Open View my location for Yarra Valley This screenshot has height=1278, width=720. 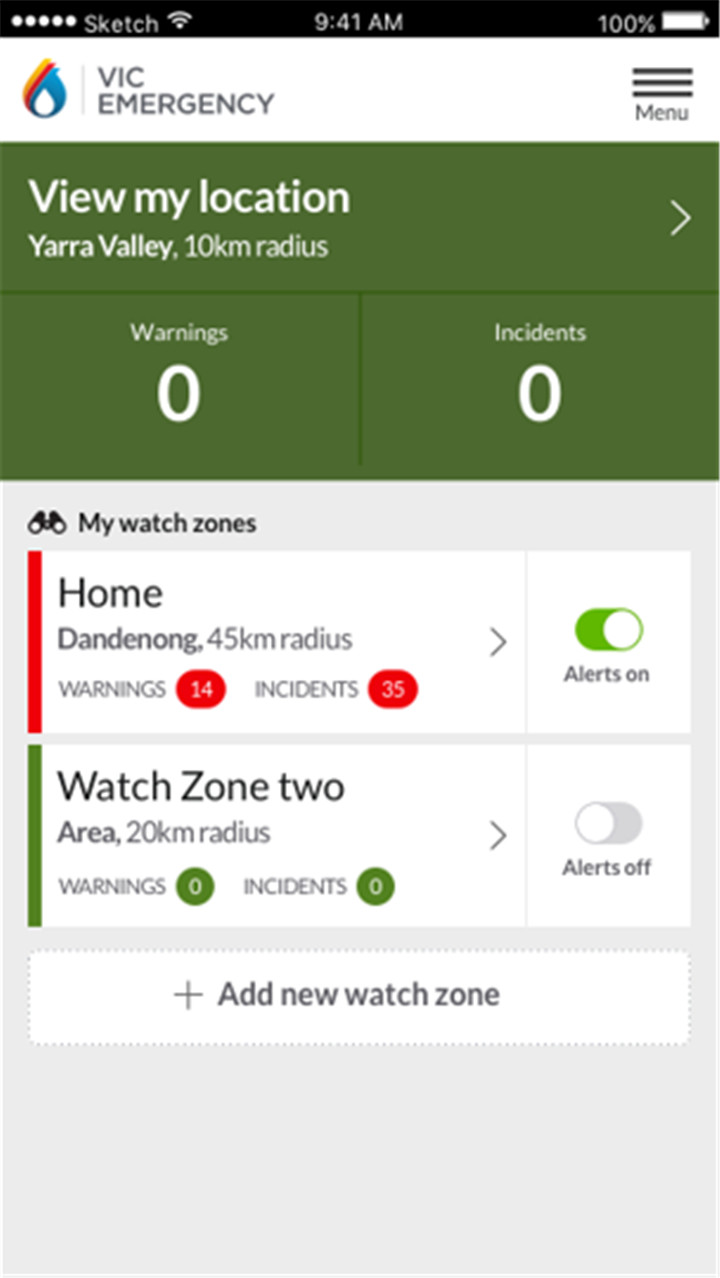coord(360,217)
